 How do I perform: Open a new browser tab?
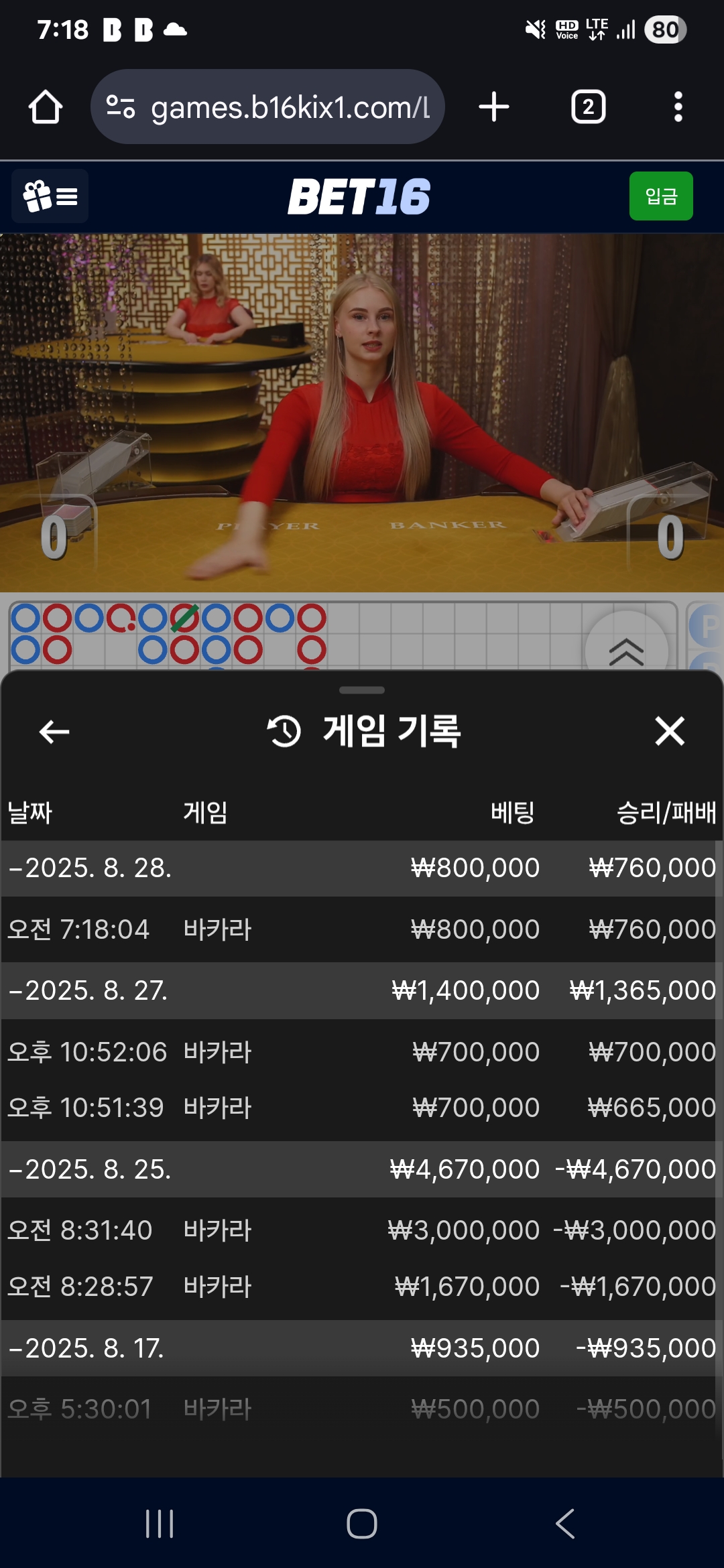(494, 107)
